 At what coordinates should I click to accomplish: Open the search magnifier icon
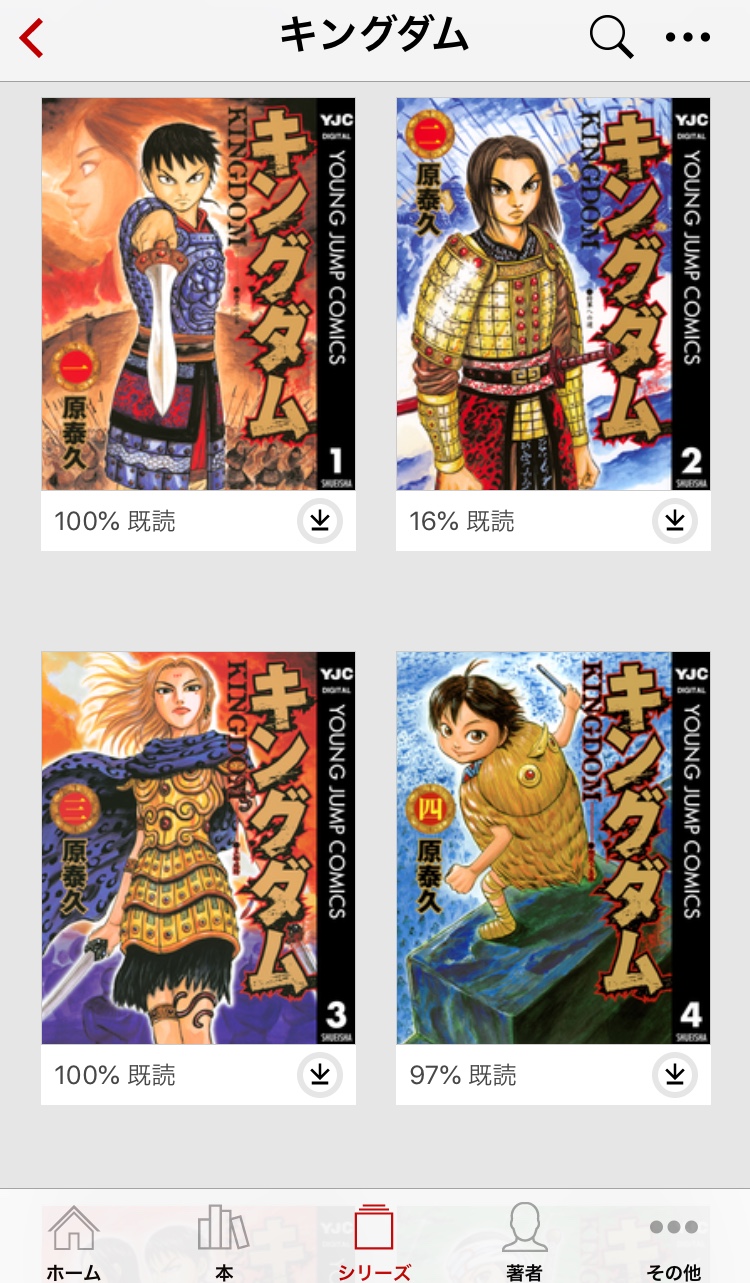tap(610, 38)
